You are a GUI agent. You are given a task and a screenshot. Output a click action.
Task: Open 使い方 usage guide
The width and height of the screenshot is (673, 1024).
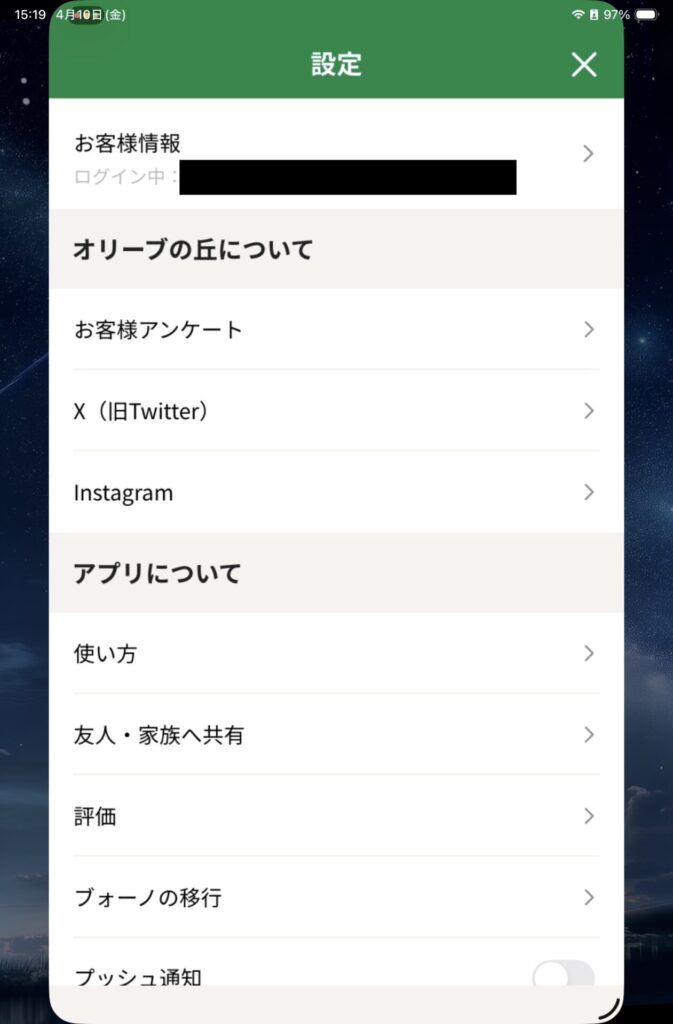pos(336,654)
